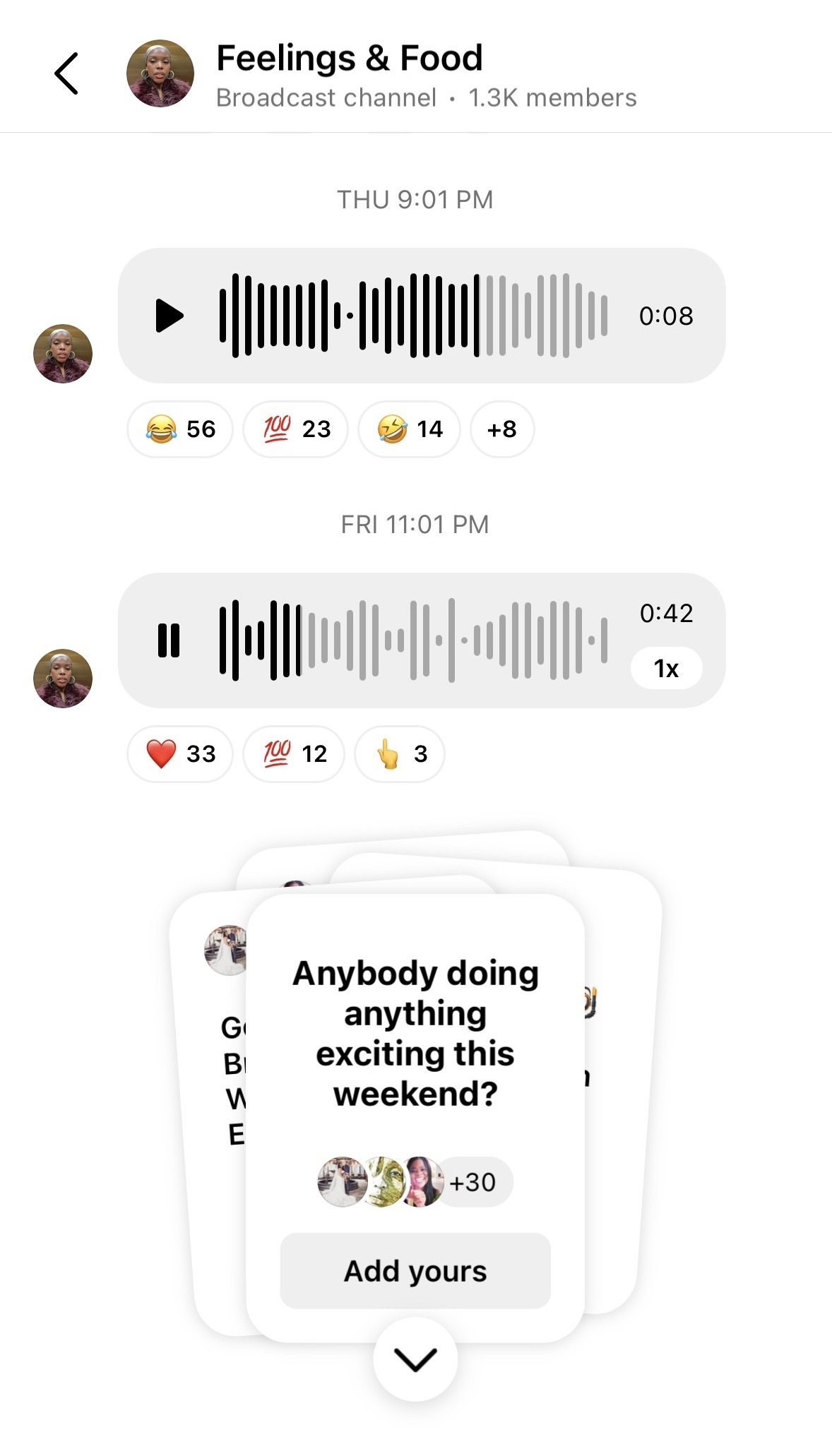React with laughing-crying emoji showing 56

pos(180,429)
